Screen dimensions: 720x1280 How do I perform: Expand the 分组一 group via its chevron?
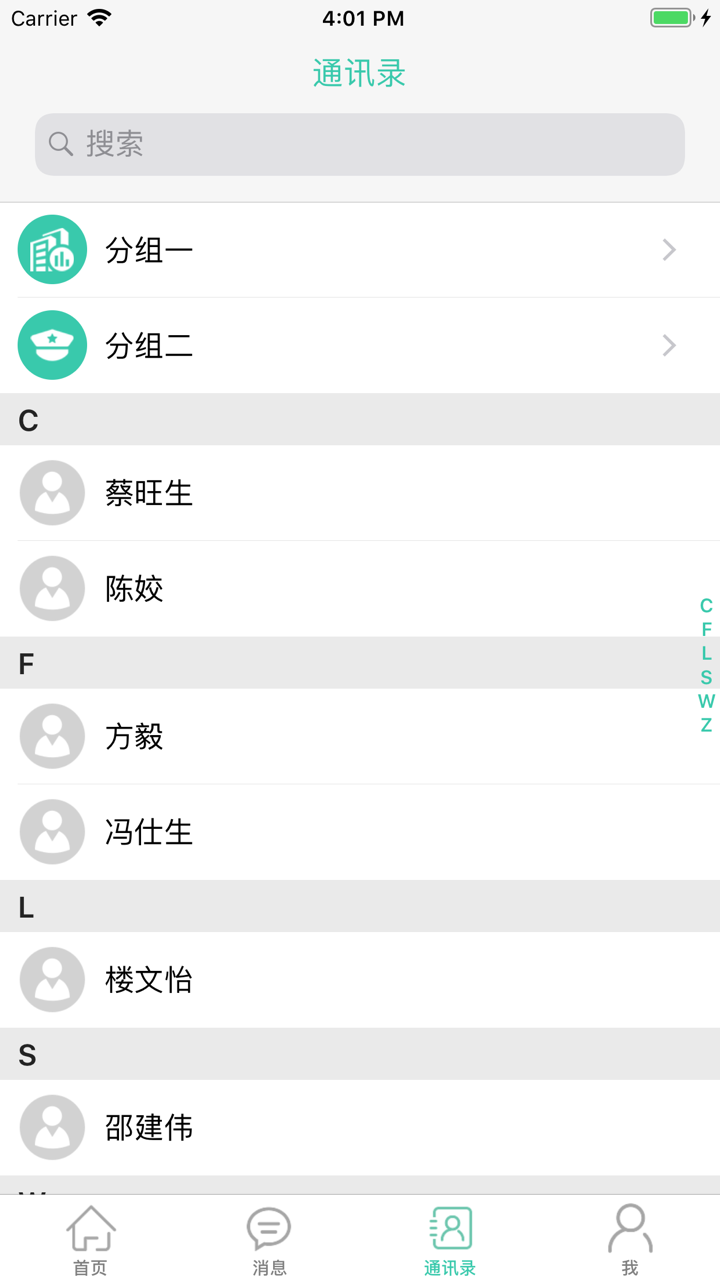pos(667,249)
